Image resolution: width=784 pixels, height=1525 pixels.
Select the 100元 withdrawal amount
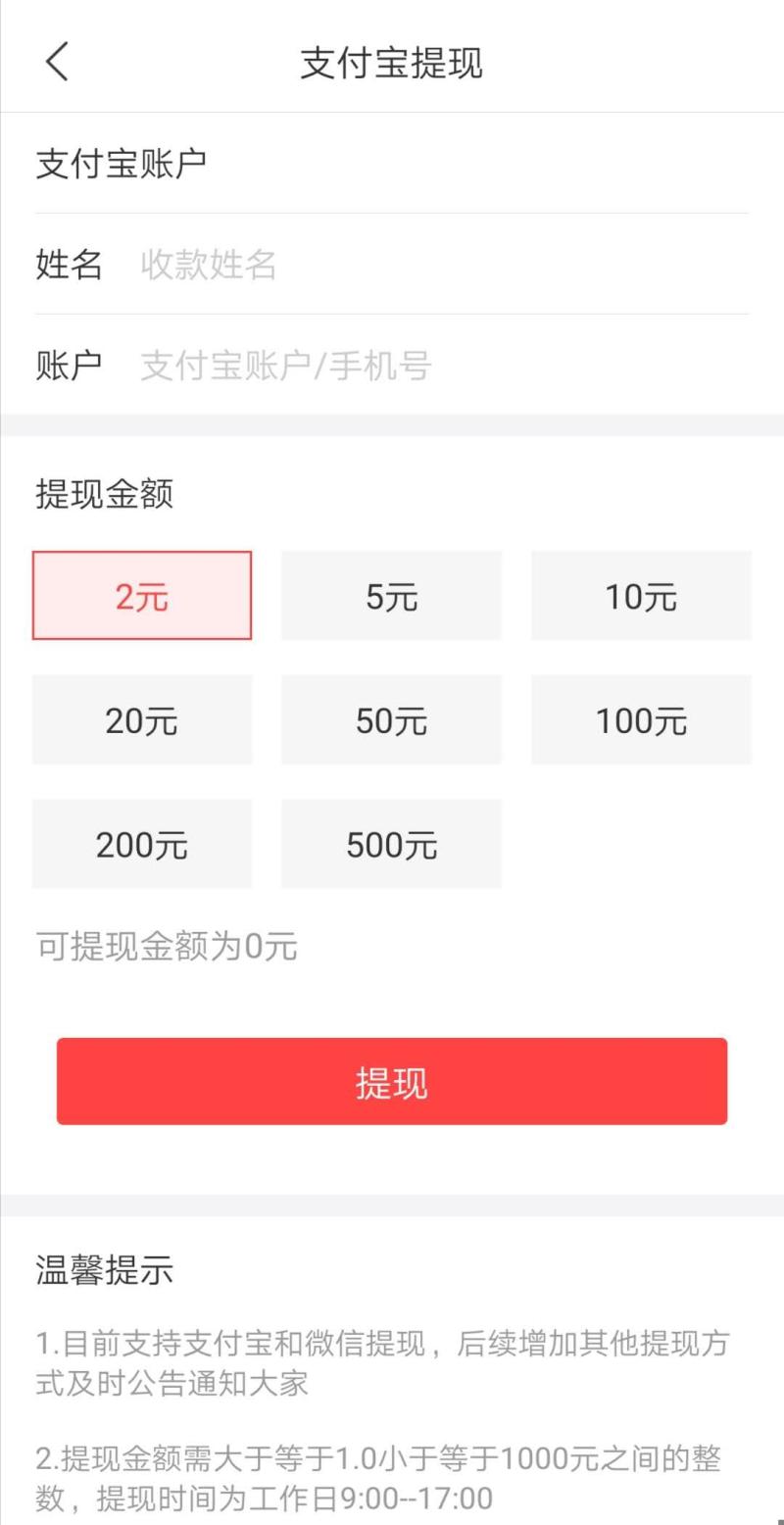click(641, 719)
